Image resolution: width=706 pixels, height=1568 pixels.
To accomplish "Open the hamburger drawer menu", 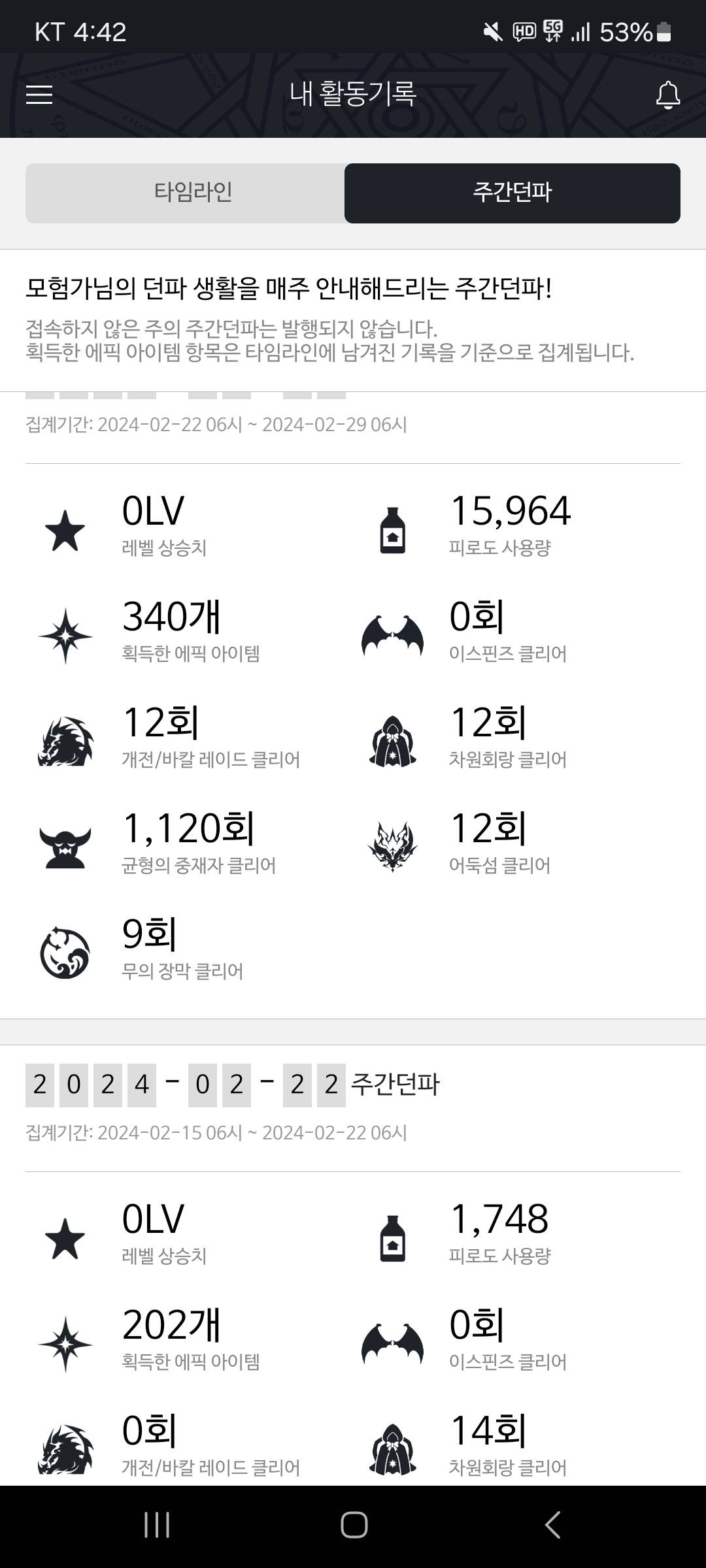I will tap(39, 95).
